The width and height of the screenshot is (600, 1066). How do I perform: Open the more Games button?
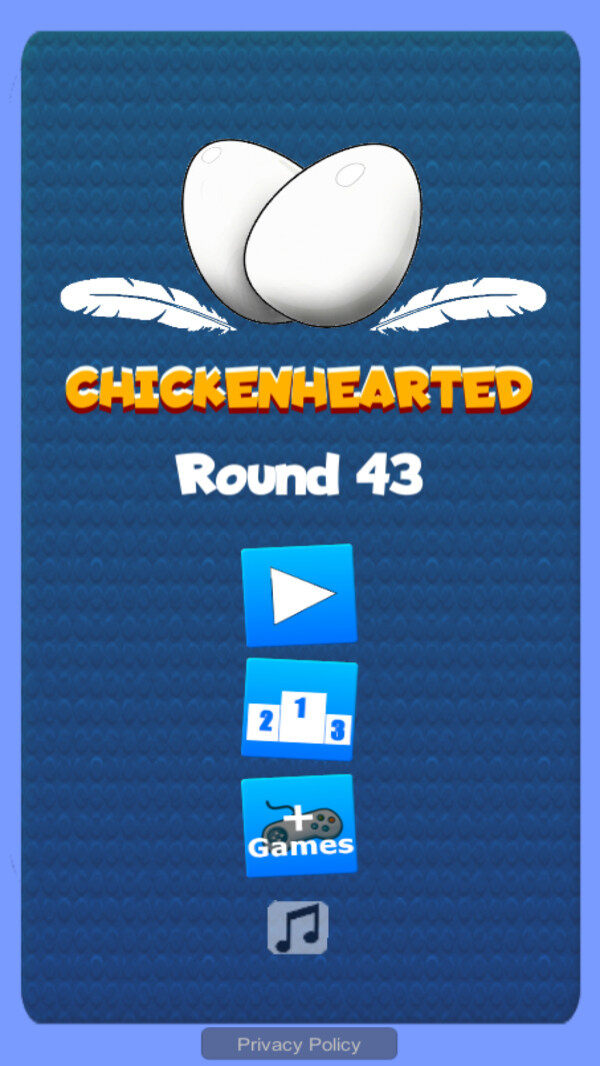299,825
